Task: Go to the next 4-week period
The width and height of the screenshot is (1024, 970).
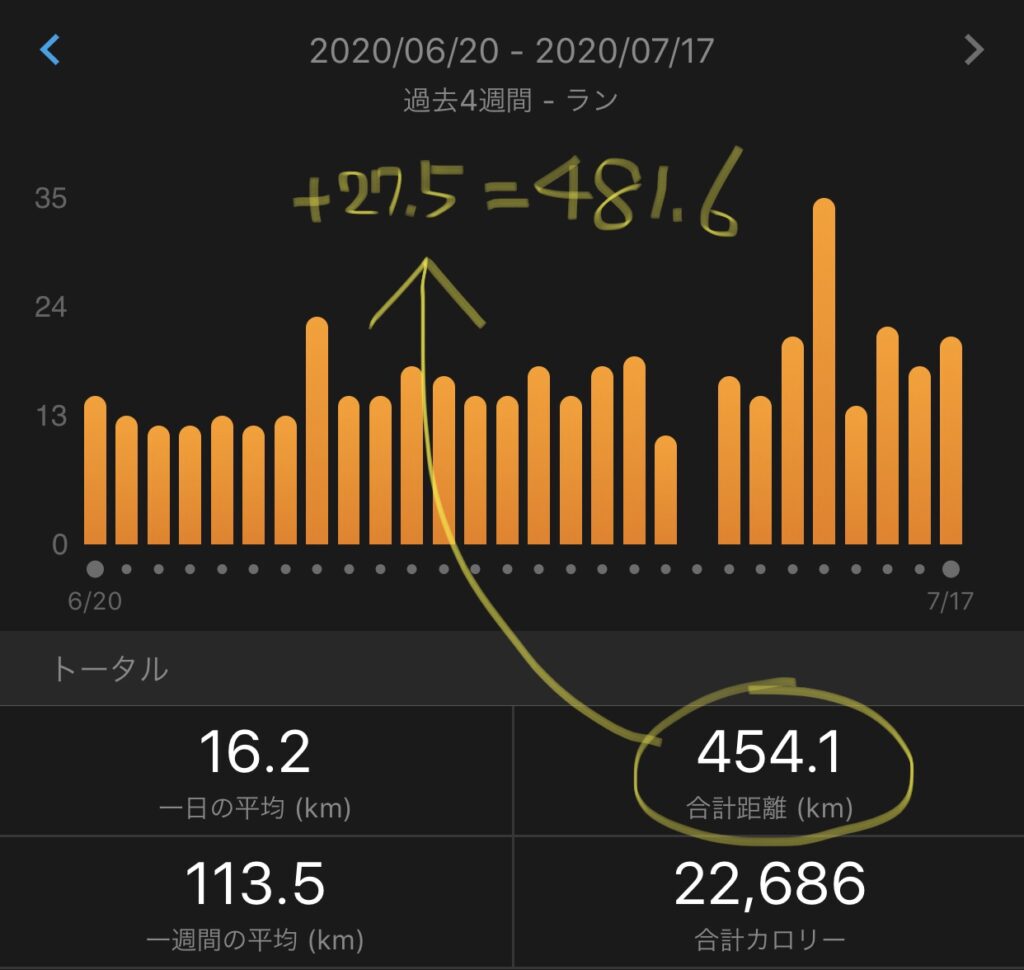Action: 973,50
